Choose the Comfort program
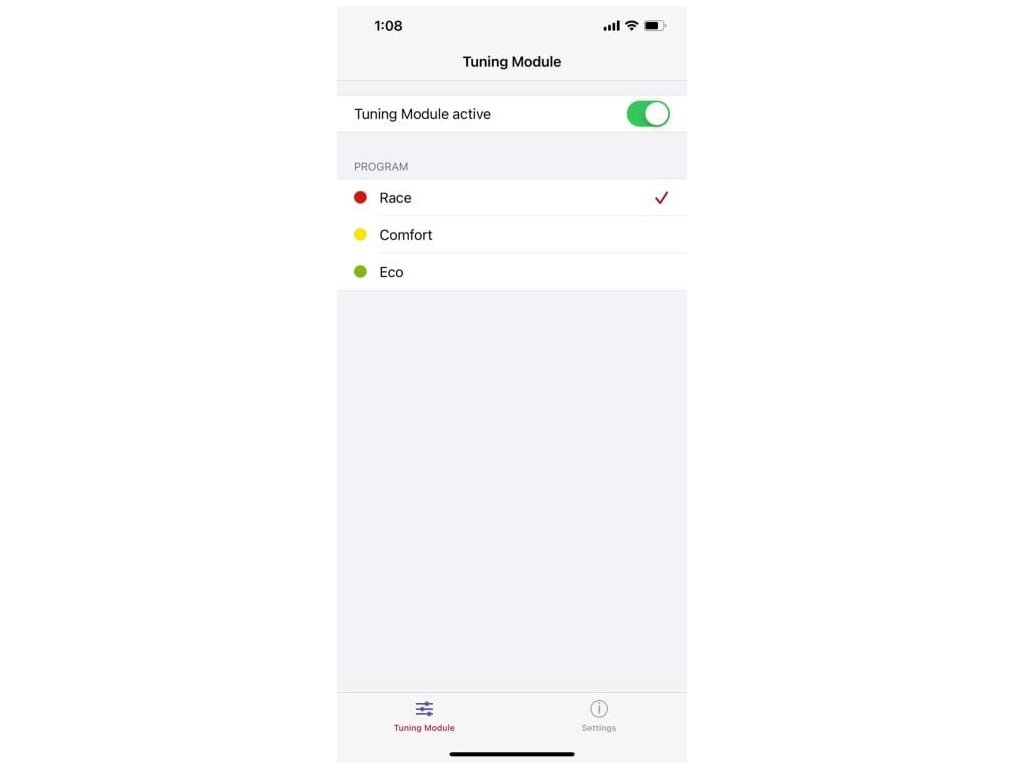The image size is (1024, 768). click(x=511, y=235)
